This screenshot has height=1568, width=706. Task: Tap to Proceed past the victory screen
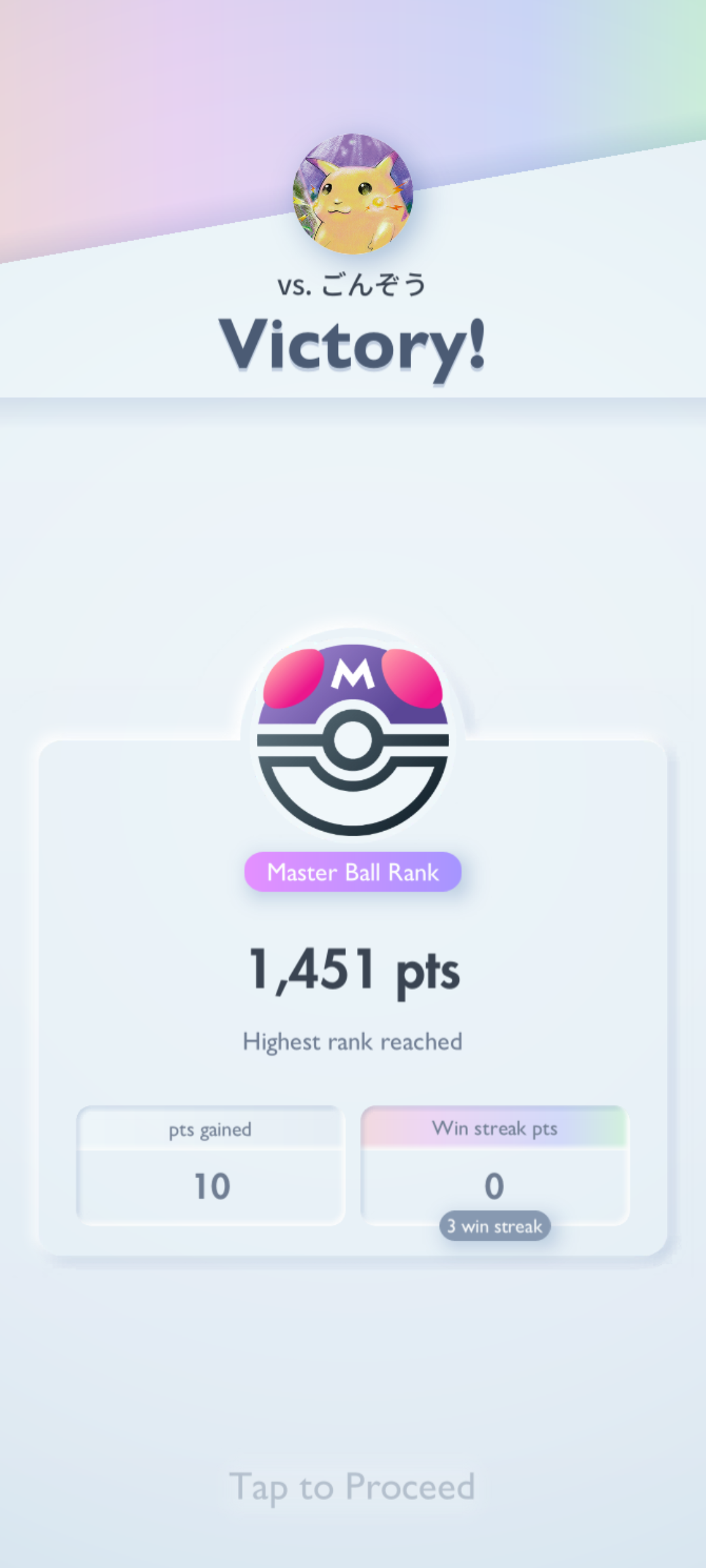pyautogui.click(x=352, y=1486)
